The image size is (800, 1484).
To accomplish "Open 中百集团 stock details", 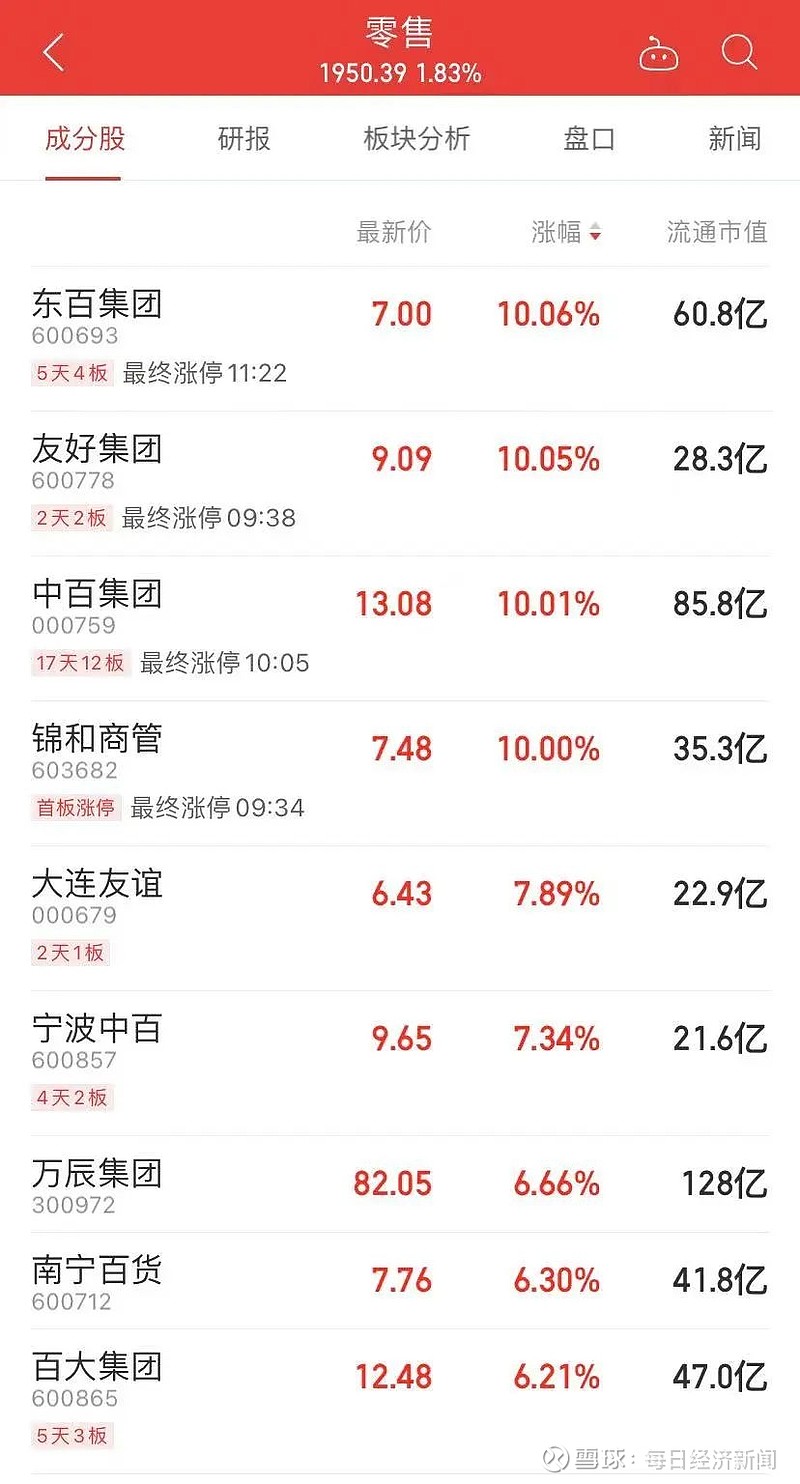I will tap(95, 595).
